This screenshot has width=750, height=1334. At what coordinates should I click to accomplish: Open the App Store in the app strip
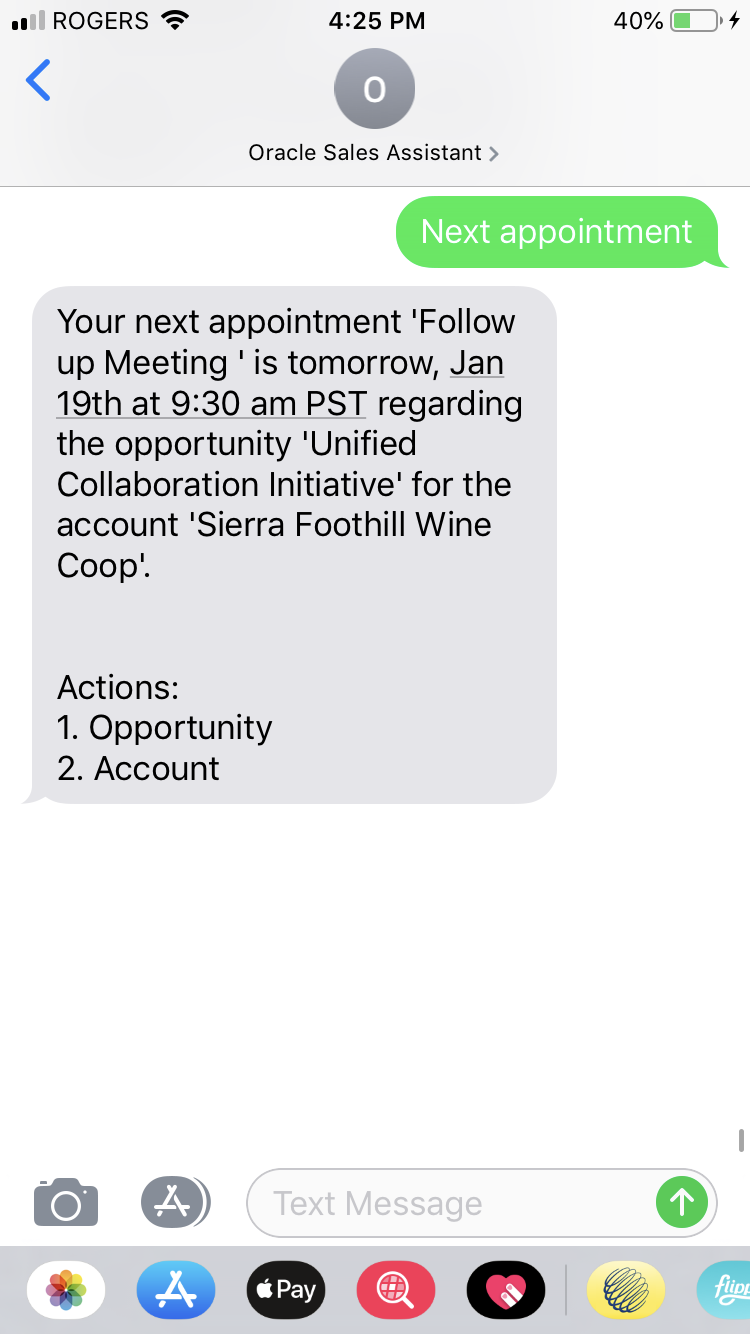click(176, 1290)
